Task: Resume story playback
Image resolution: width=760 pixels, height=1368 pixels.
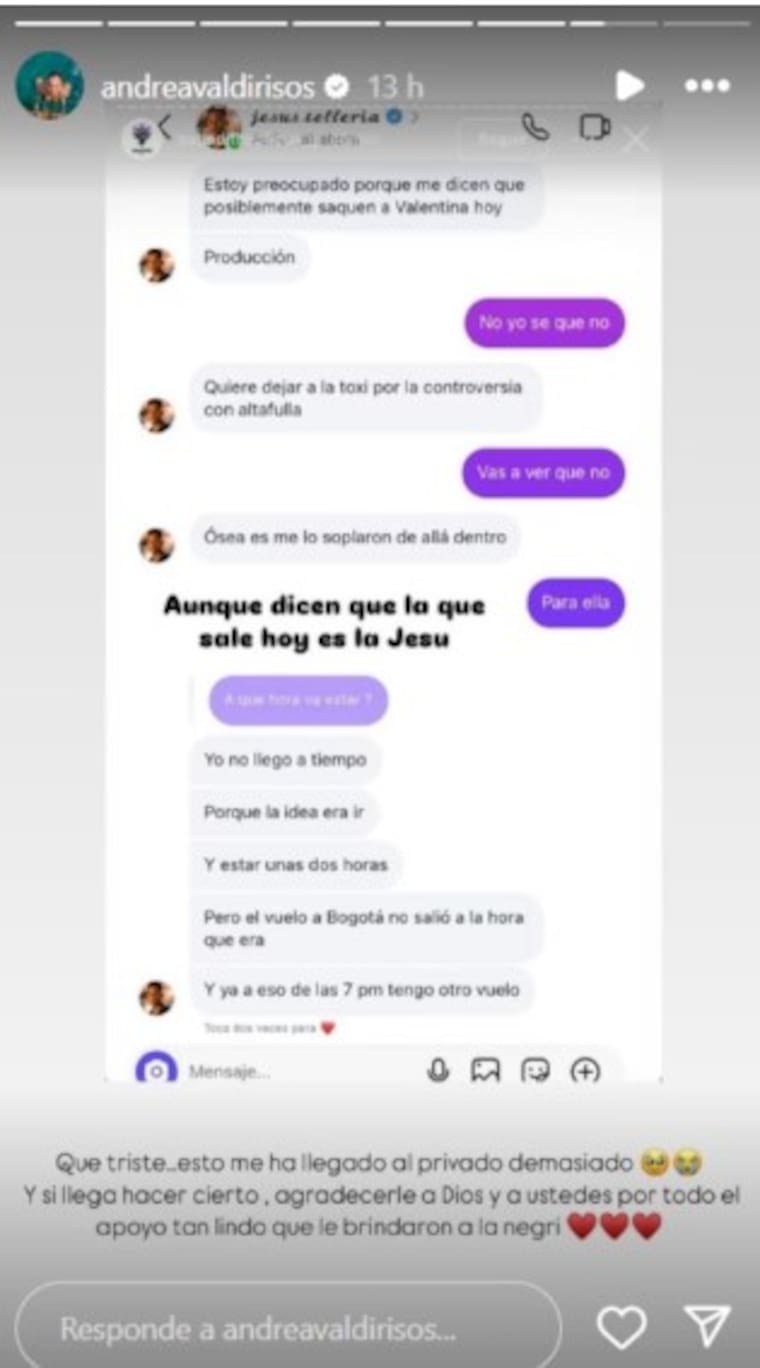Action: tap(629, 86)
